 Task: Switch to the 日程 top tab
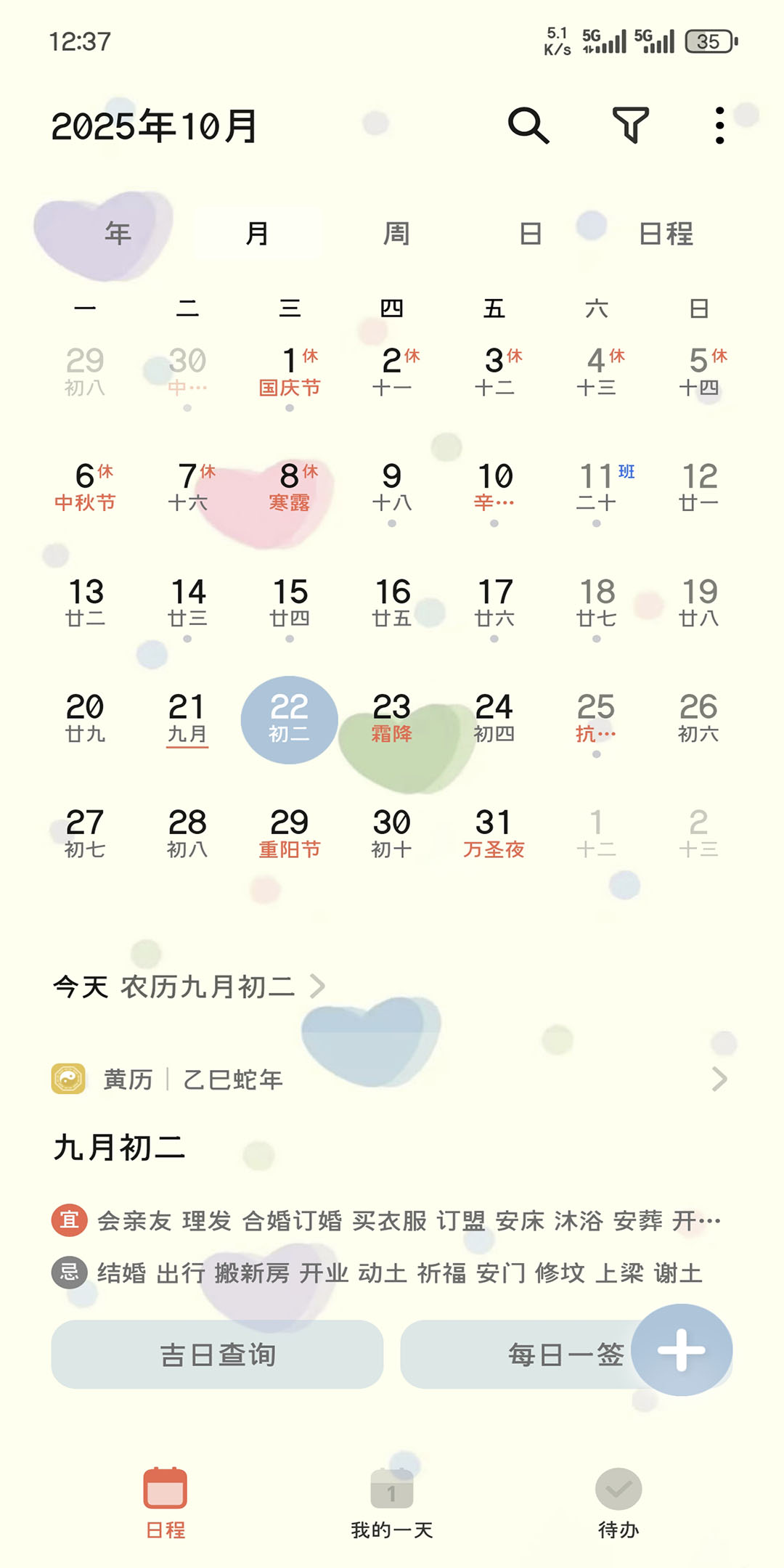point(666,233)
